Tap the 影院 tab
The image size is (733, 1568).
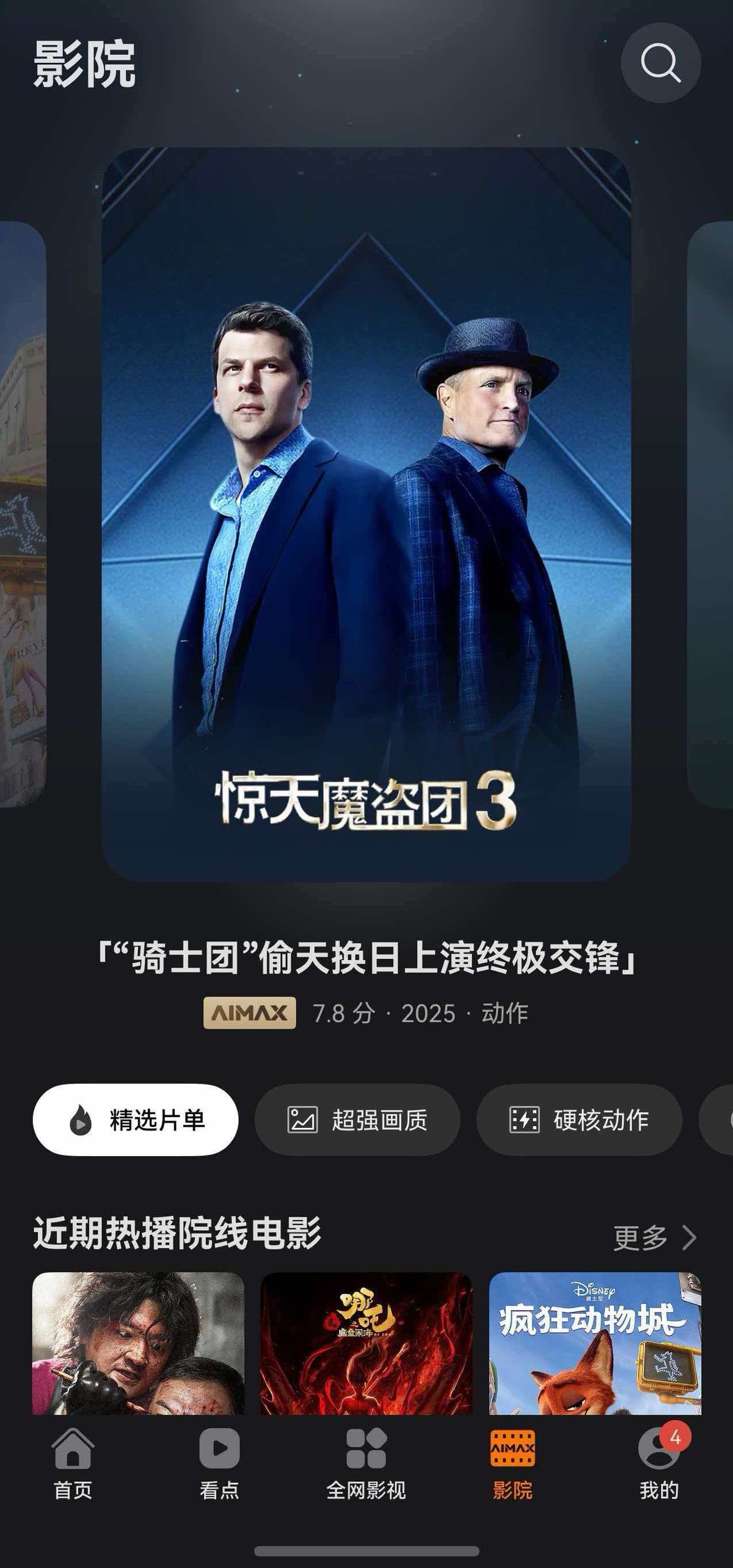512,1462
